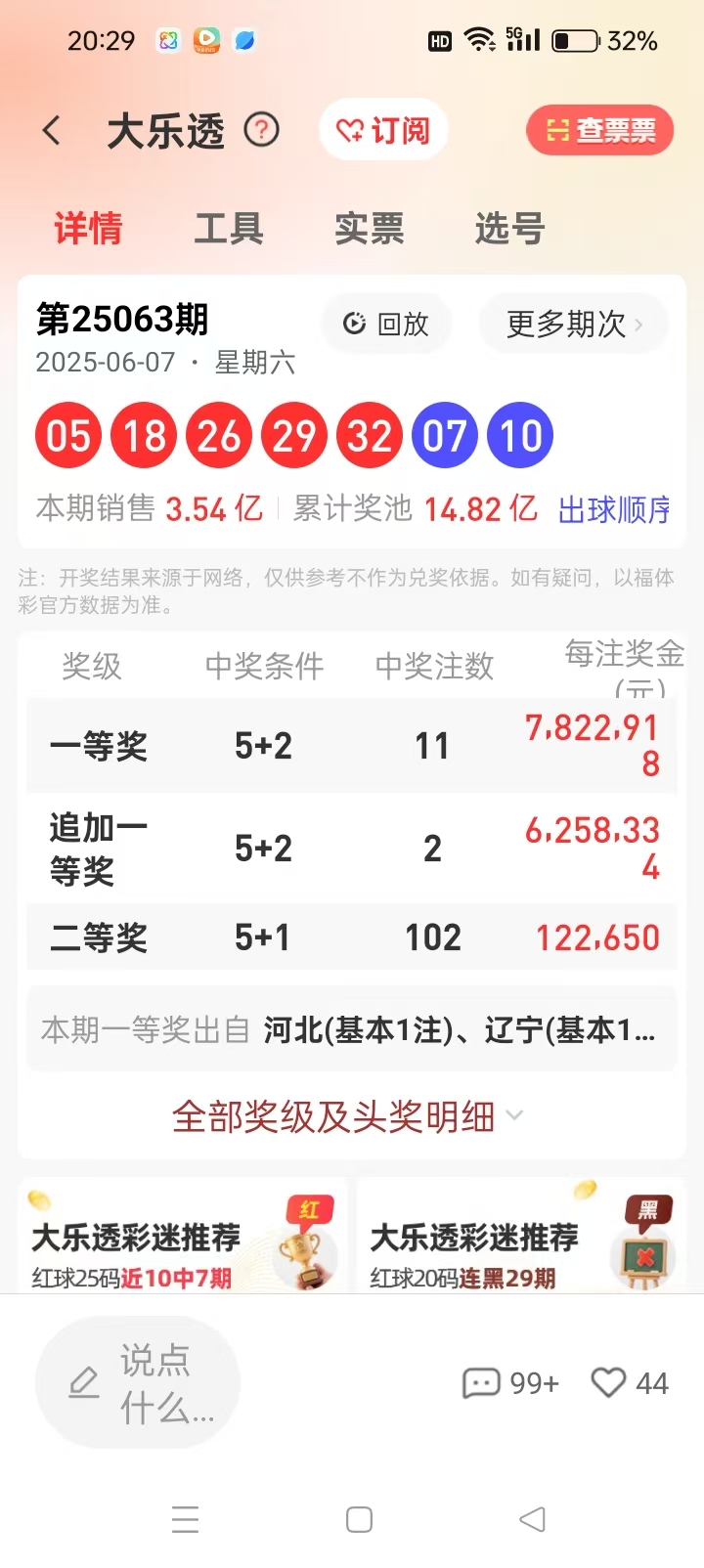View the 出球顺序 ball order
Image resolution: width=704 pixels, height=1568 pixels.
tap(614, 509)
